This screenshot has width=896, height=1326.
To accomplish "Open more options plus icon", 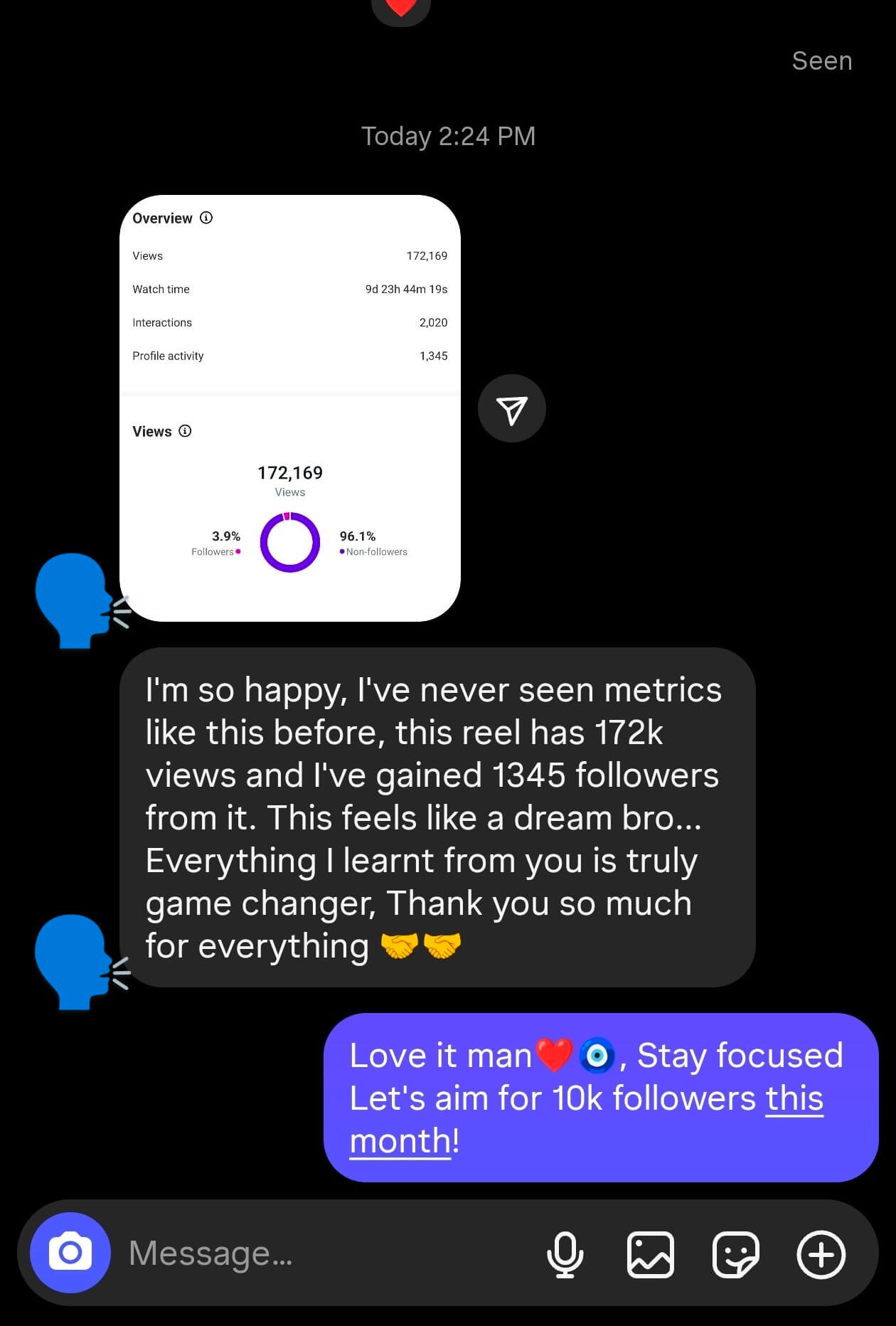I will click(821, 1254).
